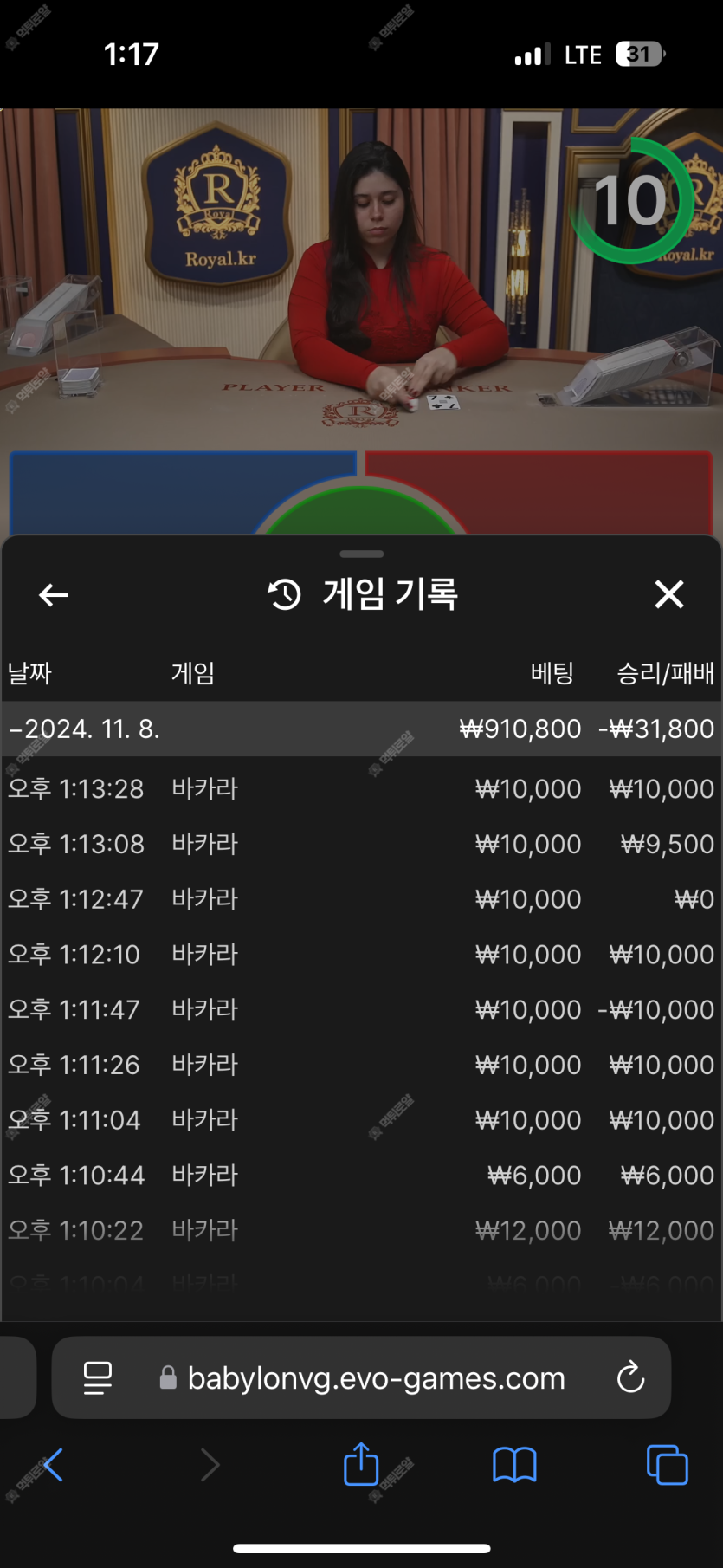Tap the address bar URL
The image size is (723, 1568).
pyautogui.click(x=376, y=1377)
